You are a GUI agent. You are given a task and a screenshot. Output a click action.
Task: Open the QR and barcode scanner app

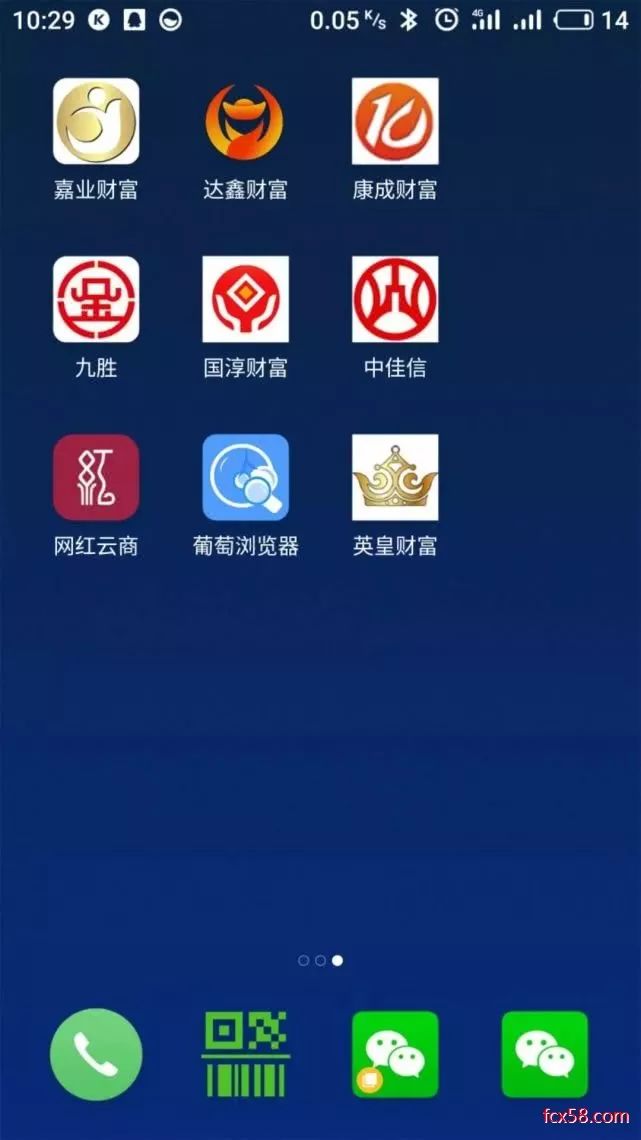(245, 1054)
